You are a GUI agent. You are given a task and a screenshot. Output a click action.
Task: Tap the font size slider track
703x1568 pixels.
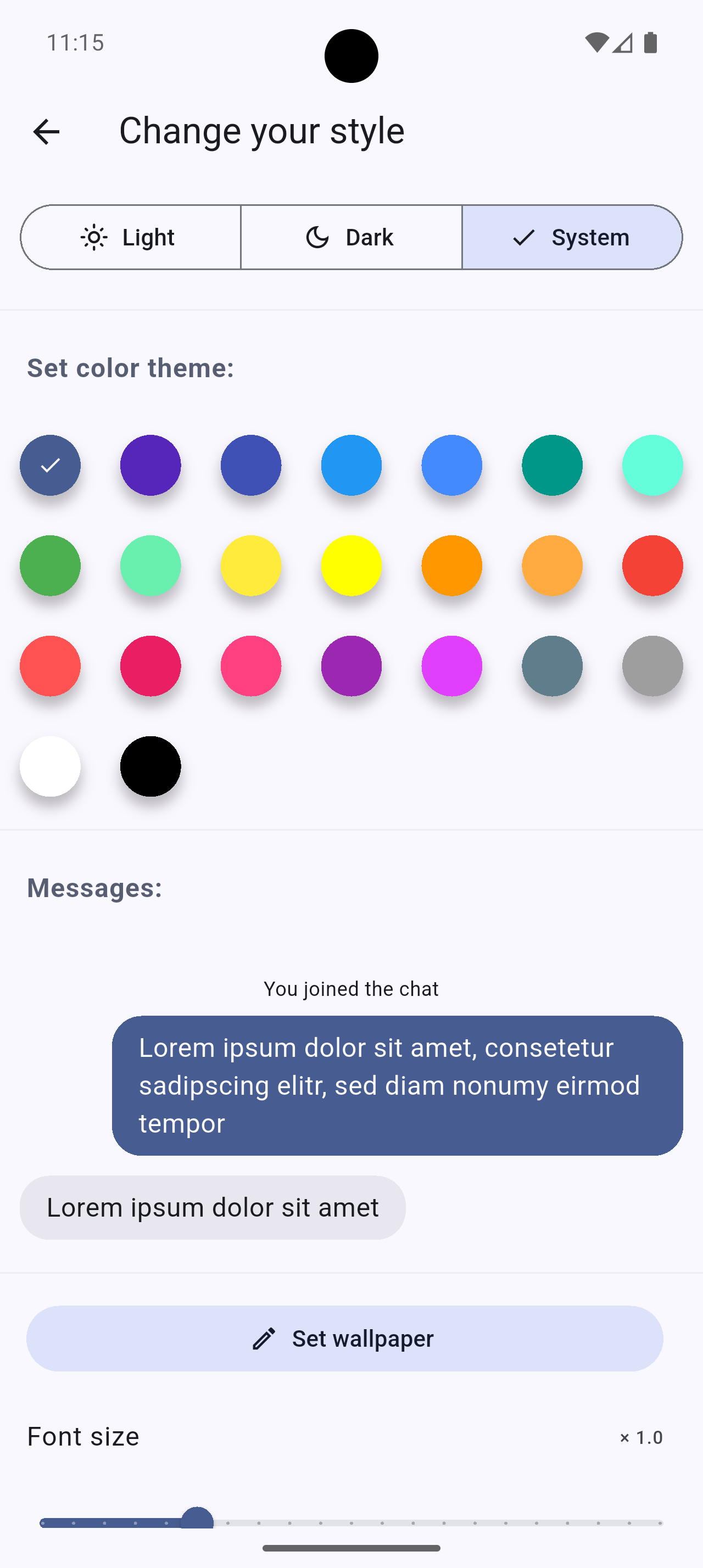(426, 1522)
